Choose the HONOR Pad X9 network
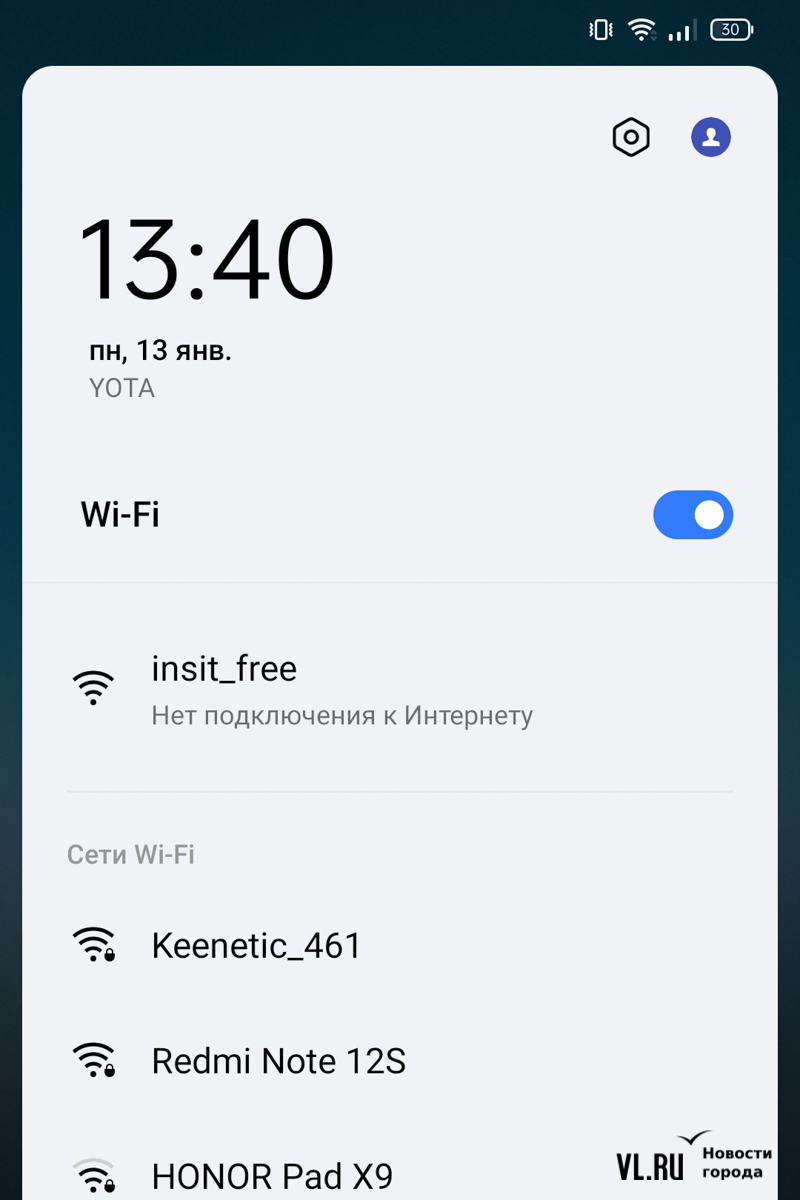Image resolution: width=800 pixels, height=1200 pixels. [x=272, y=1174]
